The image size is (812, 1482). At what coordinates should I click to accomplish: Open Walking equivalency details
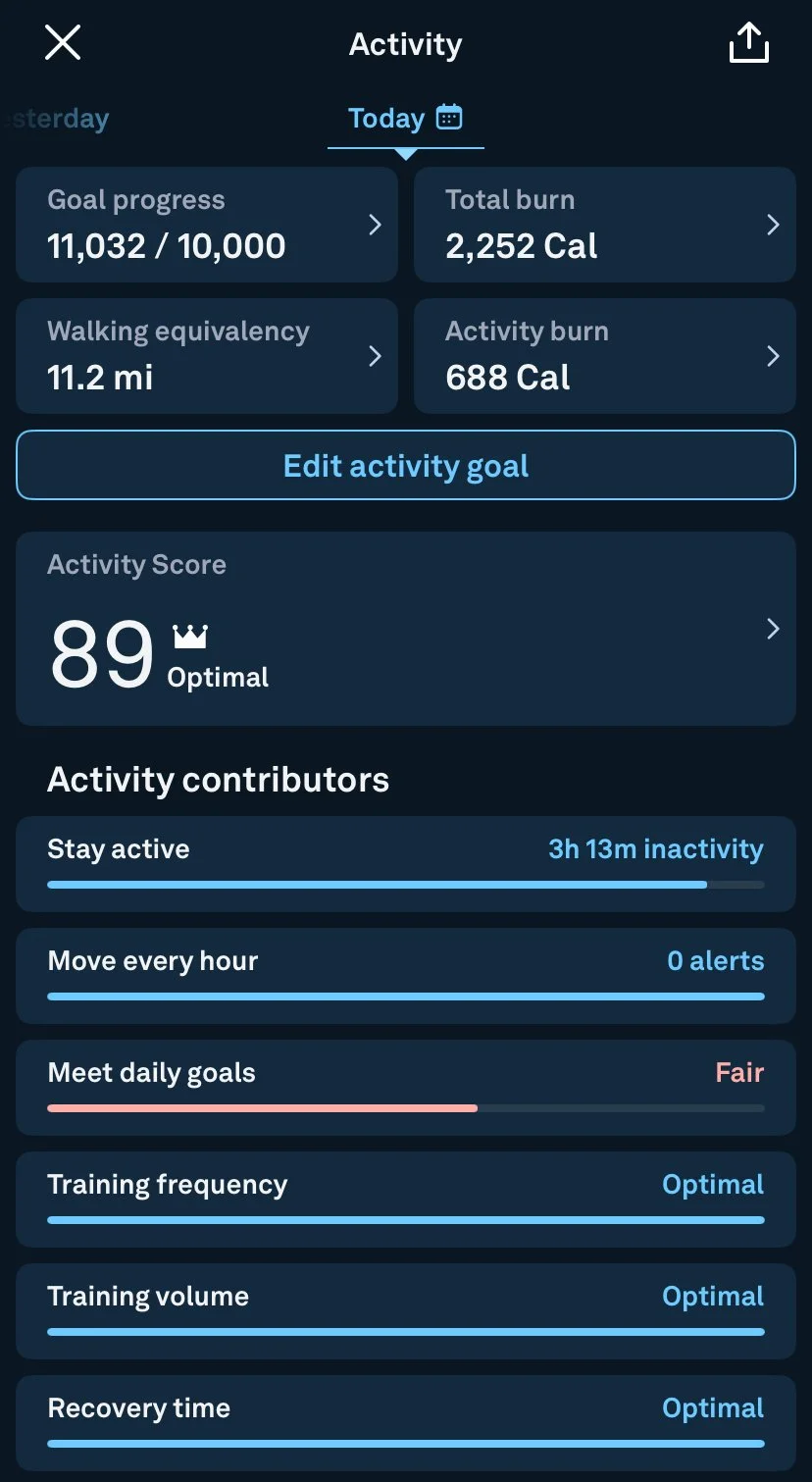click(x=207, y=356)
